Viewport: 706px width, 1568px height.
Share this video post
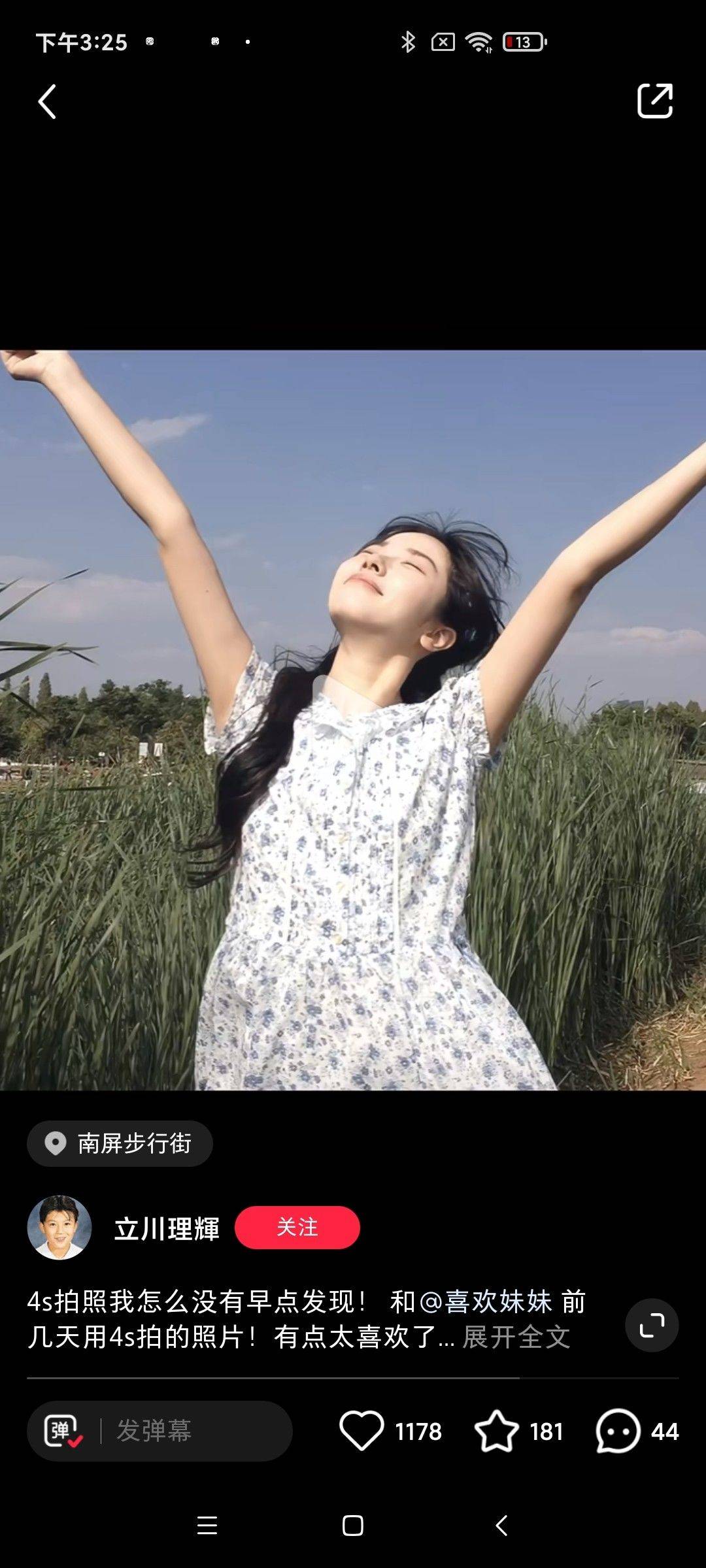point(654,101)
